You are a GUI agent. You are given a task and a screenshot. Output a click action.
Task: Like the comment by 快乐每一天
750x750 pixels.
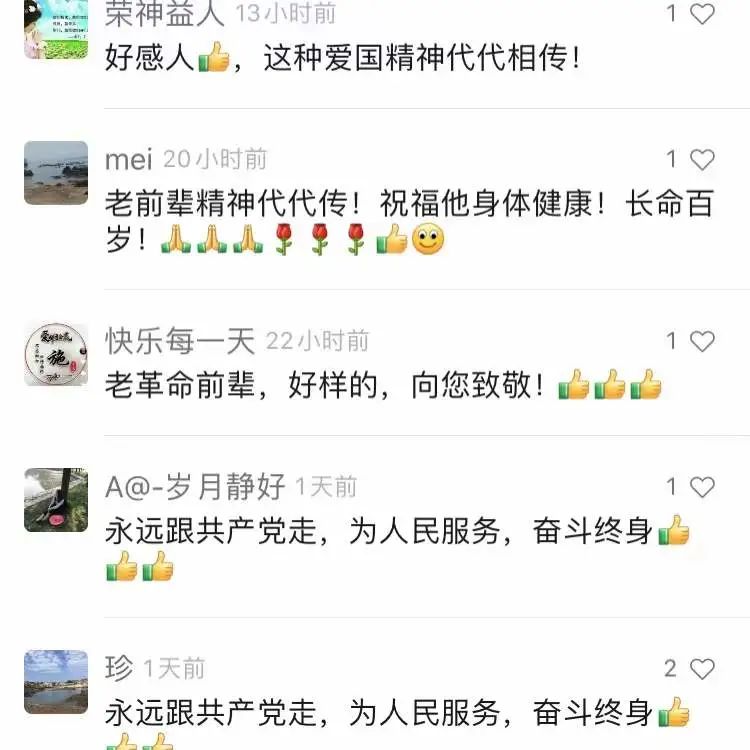(703, 341)
